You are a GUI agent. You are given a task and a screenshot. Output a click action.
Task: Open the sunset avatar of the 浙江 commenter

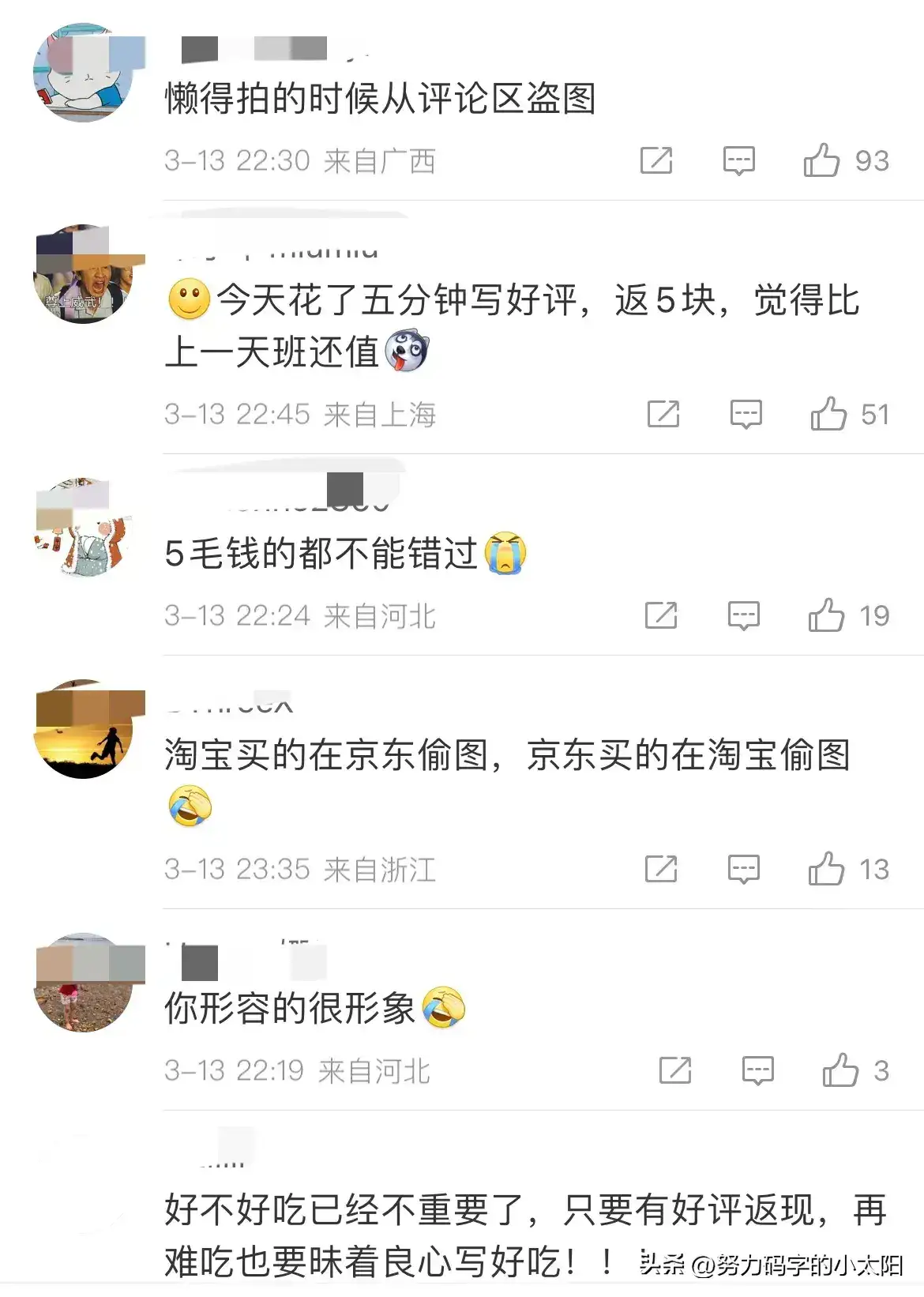[84, 728]
